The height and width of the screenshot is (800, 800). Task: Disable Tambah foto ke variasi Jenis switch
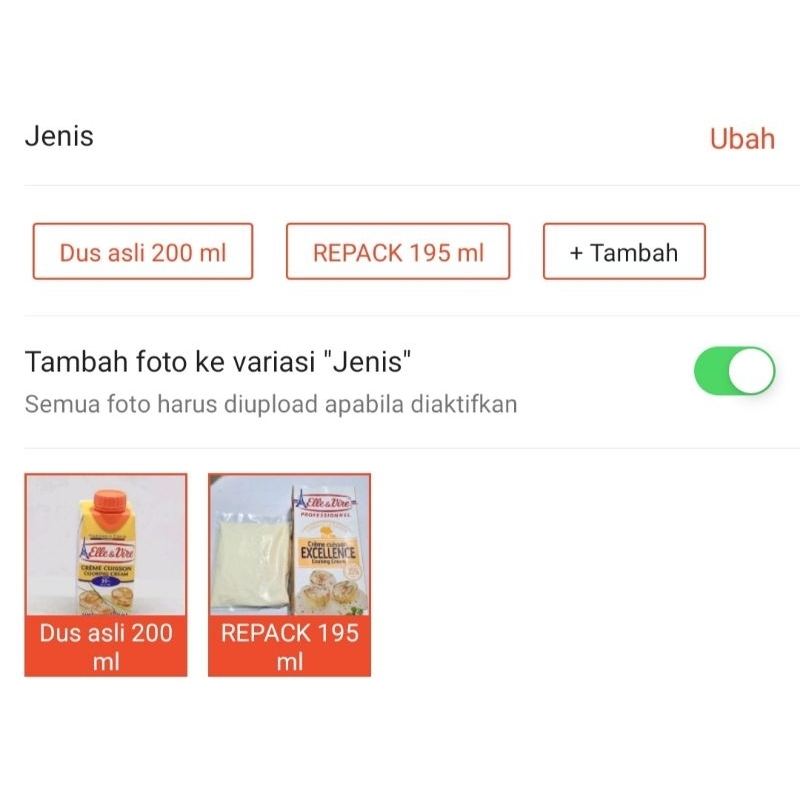[x=734, y=371]
